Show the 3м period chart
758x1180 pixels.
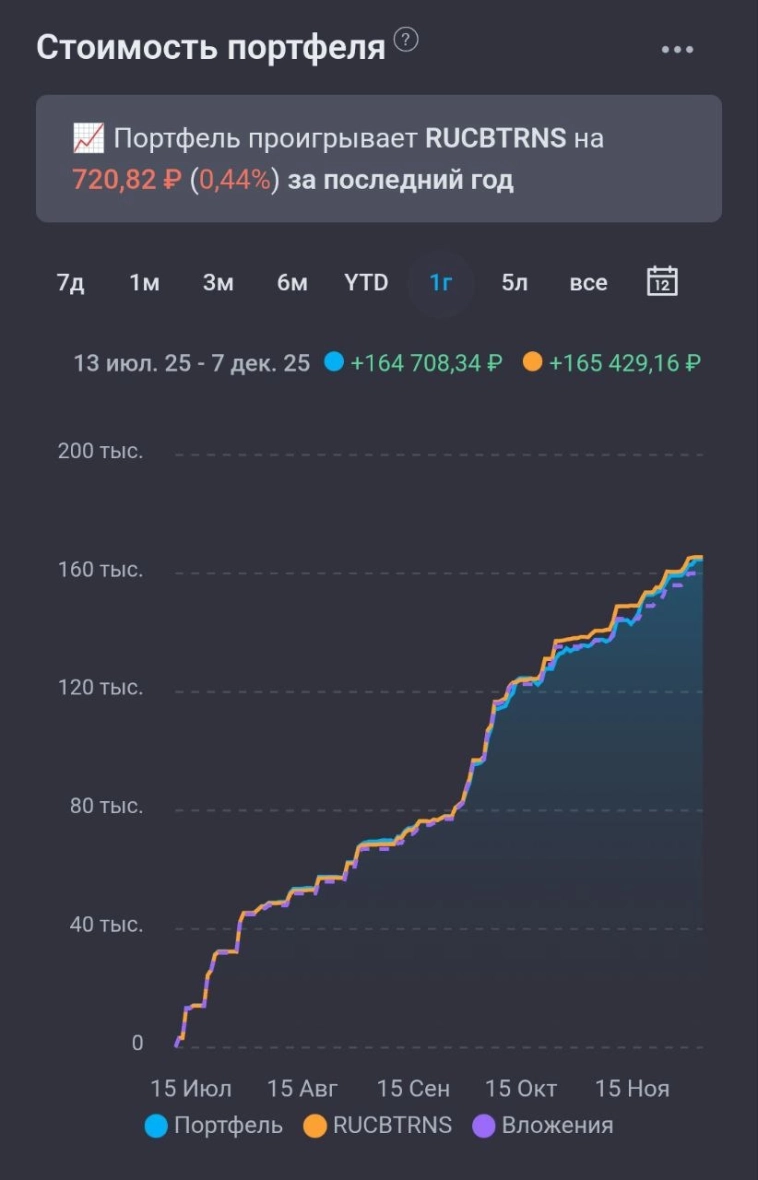click(218, 283)
